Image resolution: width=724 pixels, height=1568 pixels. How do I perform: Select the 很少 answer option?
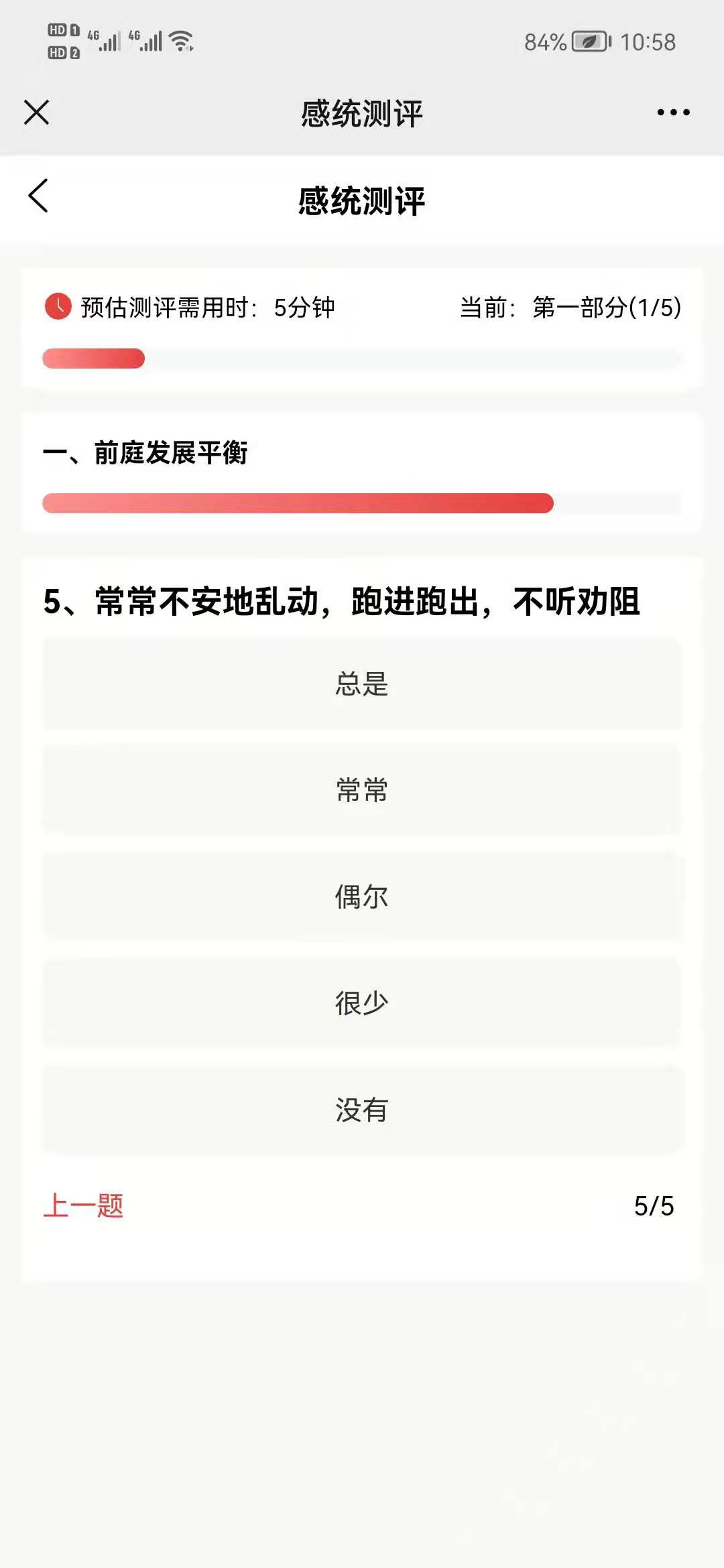click(x=362, y=1003)
